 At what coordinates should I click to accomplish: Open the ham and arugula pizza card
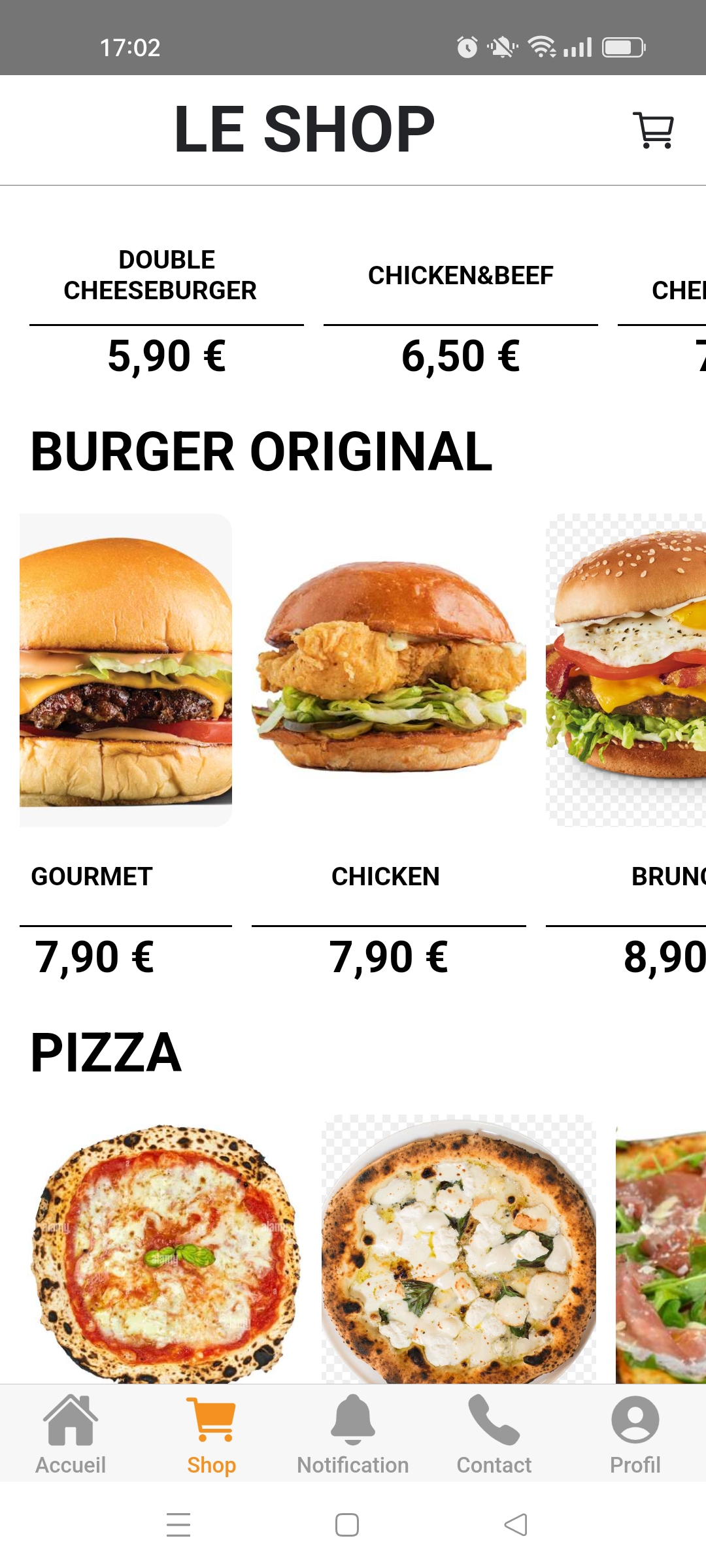(661, 1249)
